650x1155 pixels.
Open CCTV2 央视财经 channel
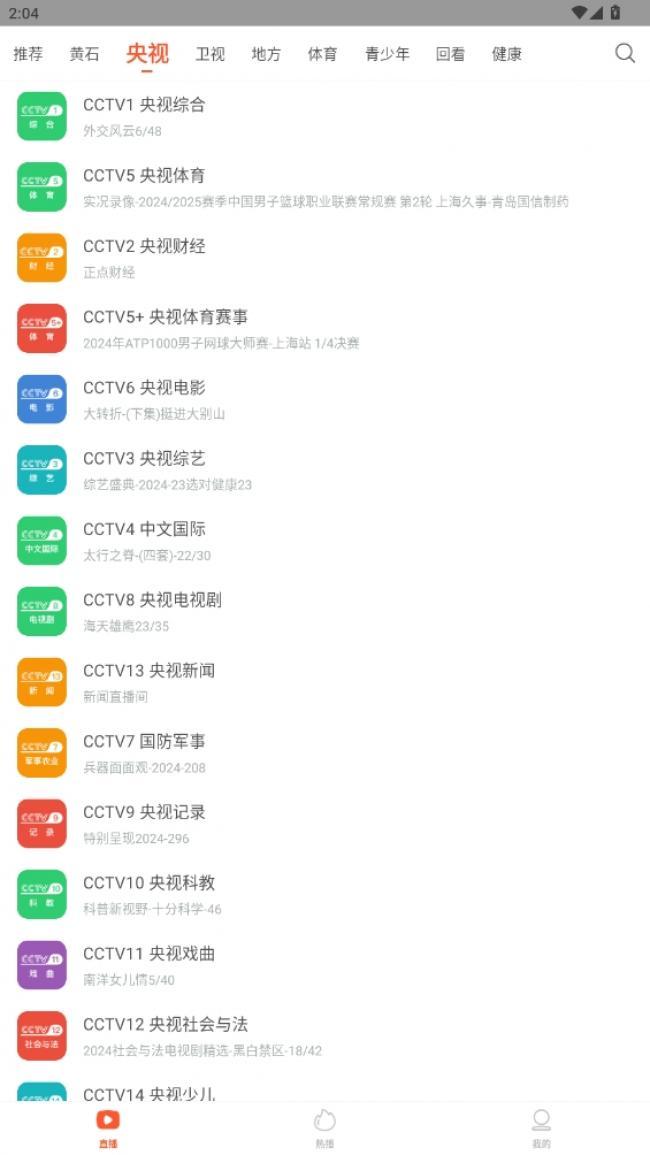325,258
